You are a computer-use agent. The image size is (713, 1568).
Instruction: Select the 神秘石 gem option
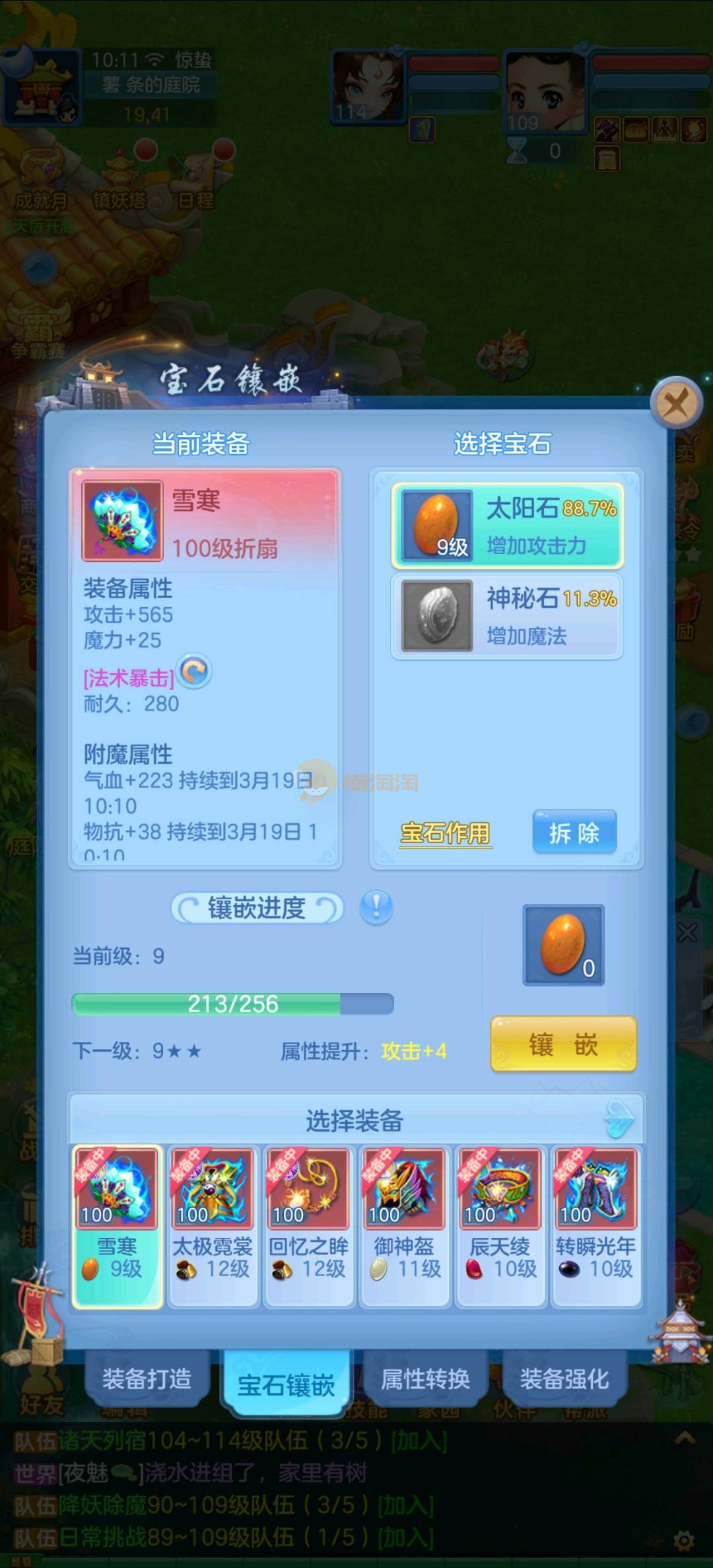pos(507,616)
